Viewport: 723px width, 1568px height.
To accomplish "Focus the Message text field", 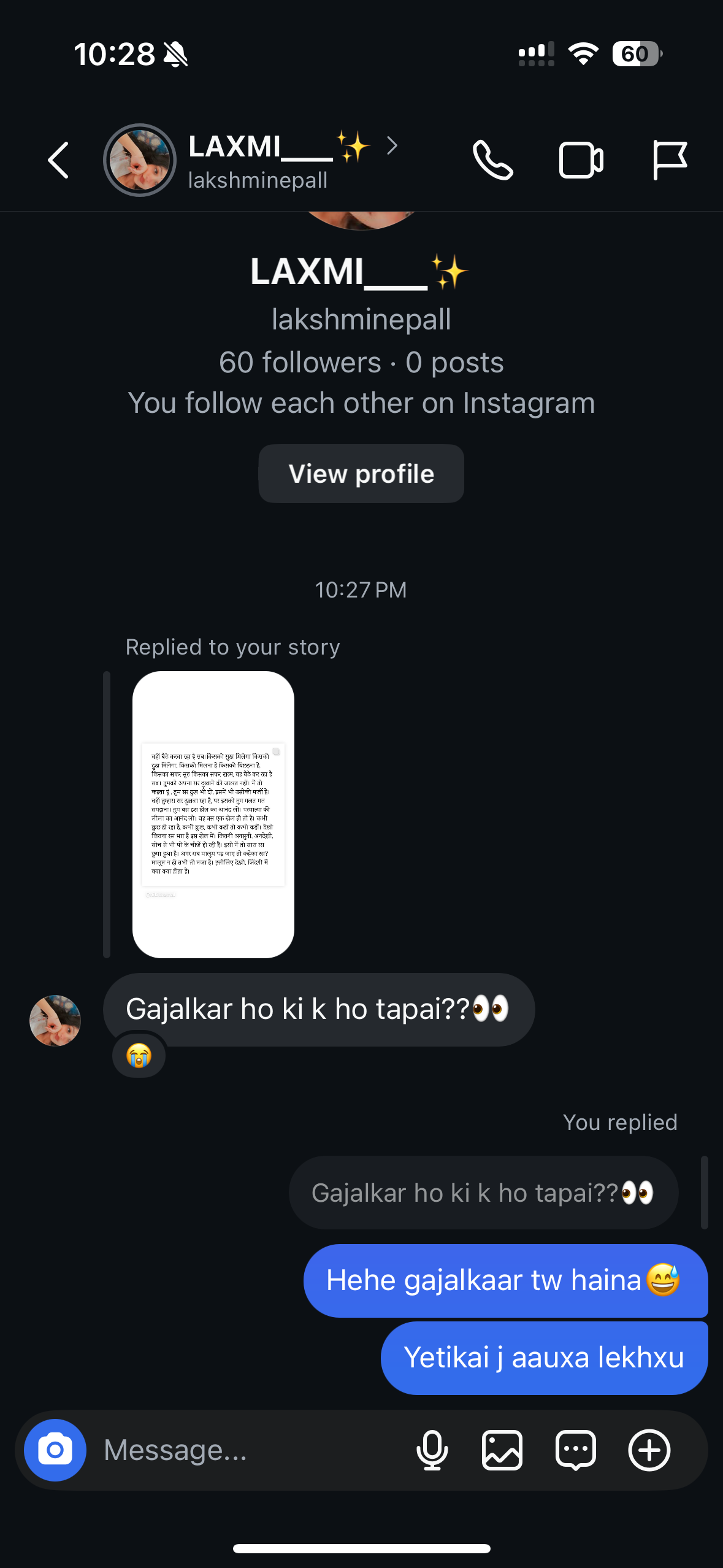I will click(245, 1450).
